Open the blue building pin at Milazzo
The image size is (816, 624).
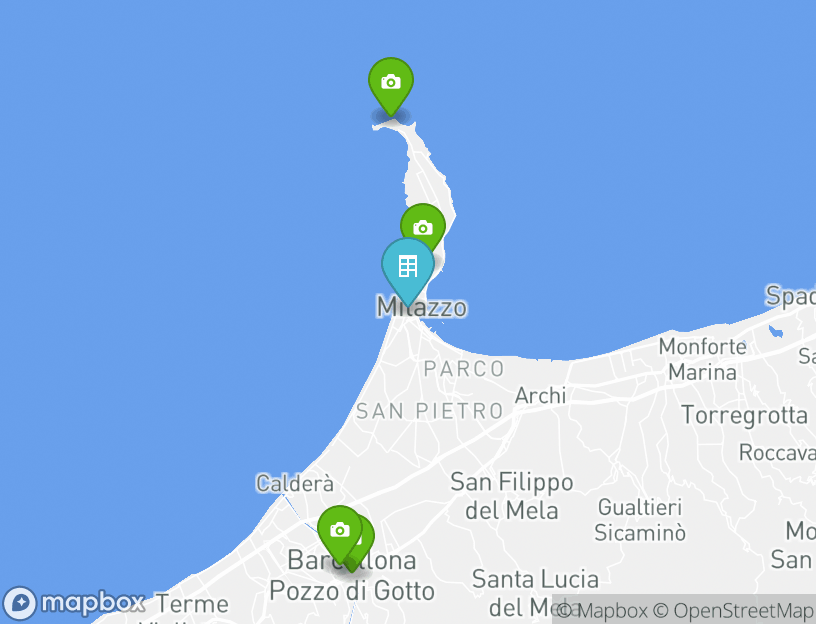408,267
